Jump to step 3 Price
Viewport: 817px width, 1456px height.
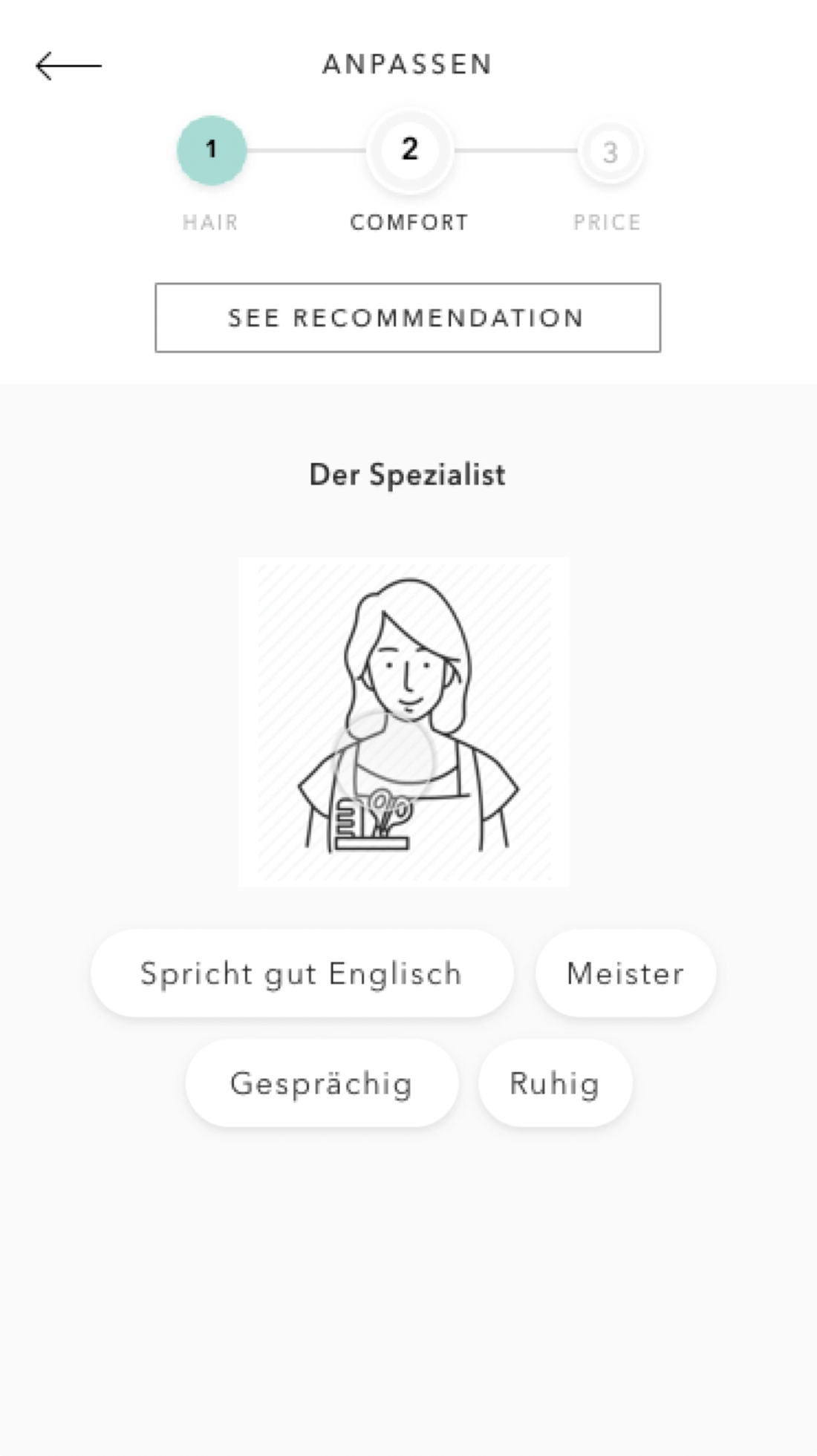click(609, 152)
